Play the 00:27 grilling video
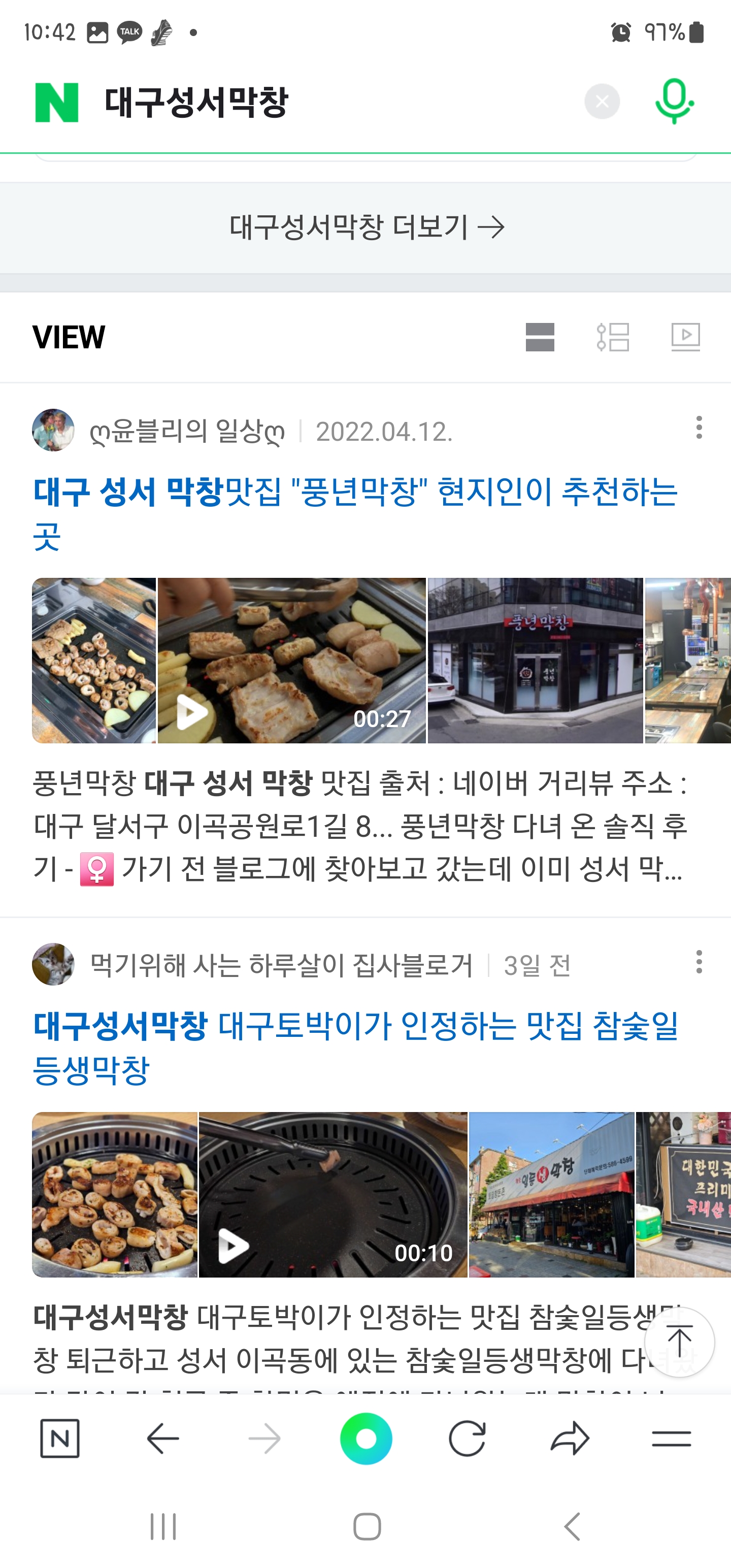 point(291,661)
